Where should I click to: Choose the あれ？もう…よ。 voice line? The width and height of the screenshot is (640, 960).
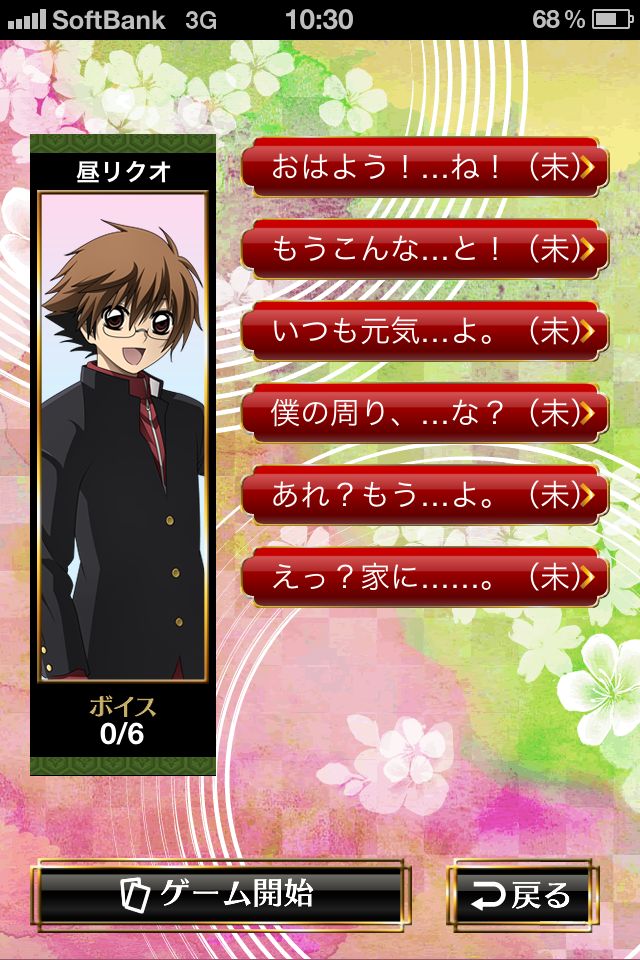point(425,495)
